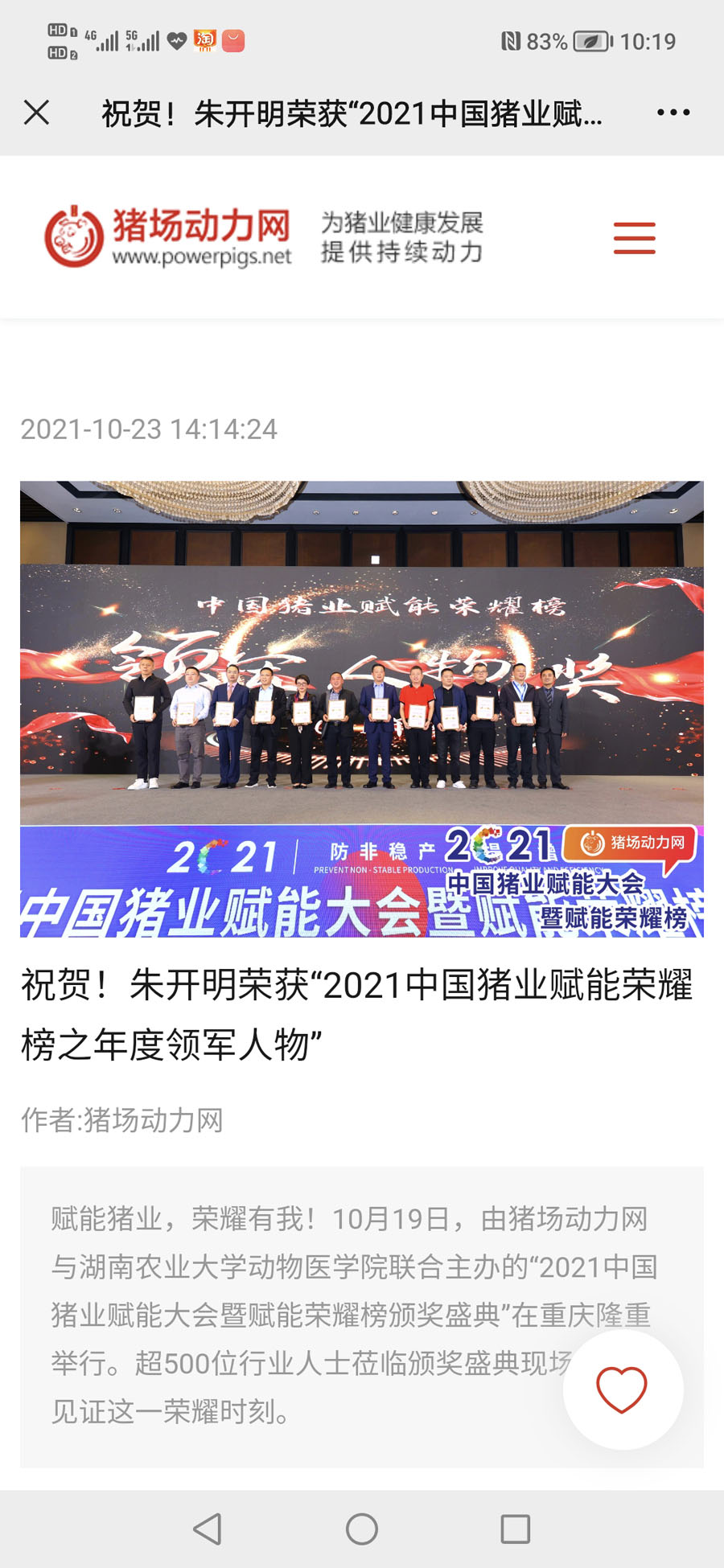Open the red hamburger site menu
Viewport: 724px width, 1568px height.
pos(634,238)
